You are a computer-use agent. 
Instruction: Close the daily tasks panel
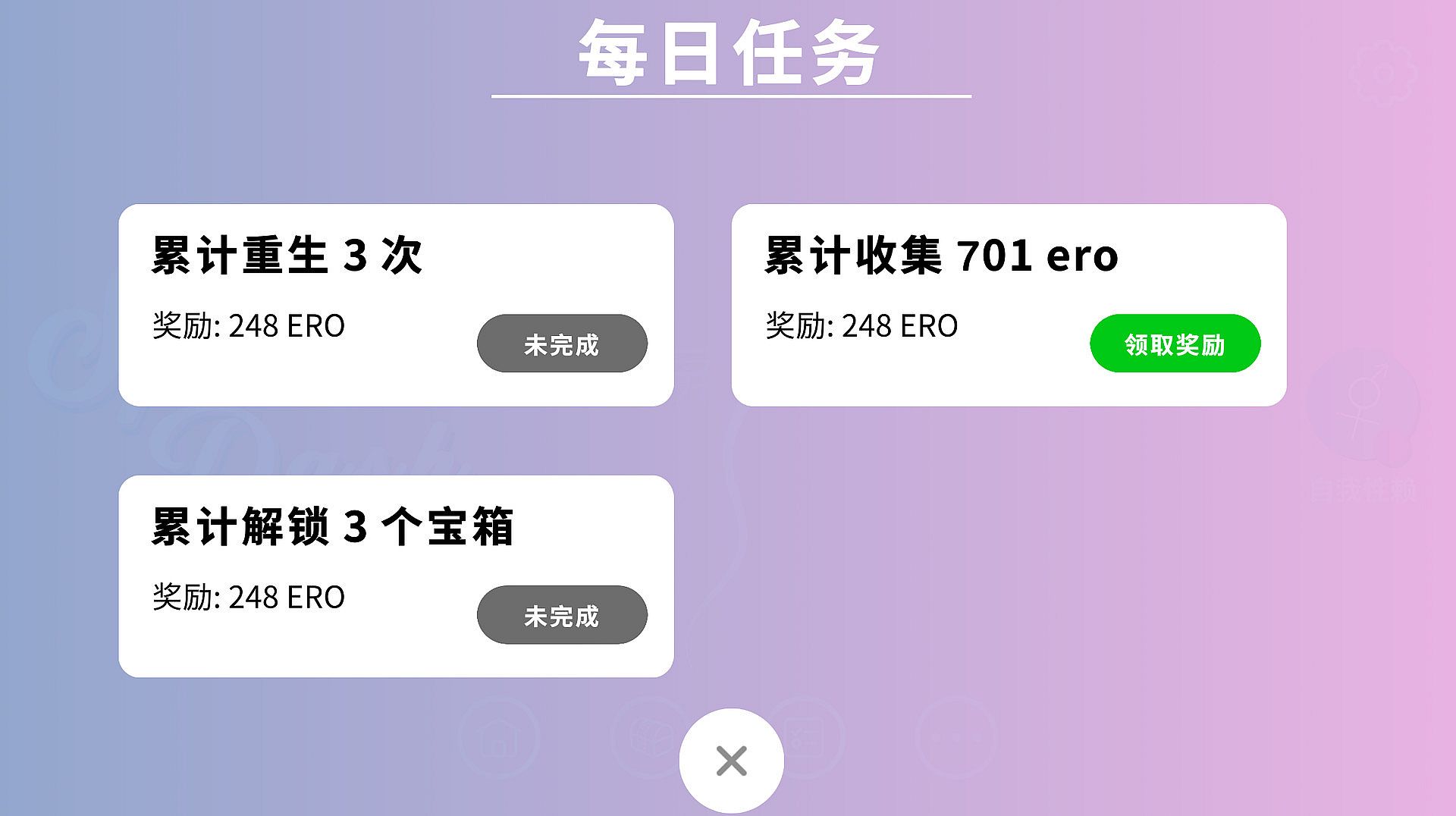coord(731,760)
